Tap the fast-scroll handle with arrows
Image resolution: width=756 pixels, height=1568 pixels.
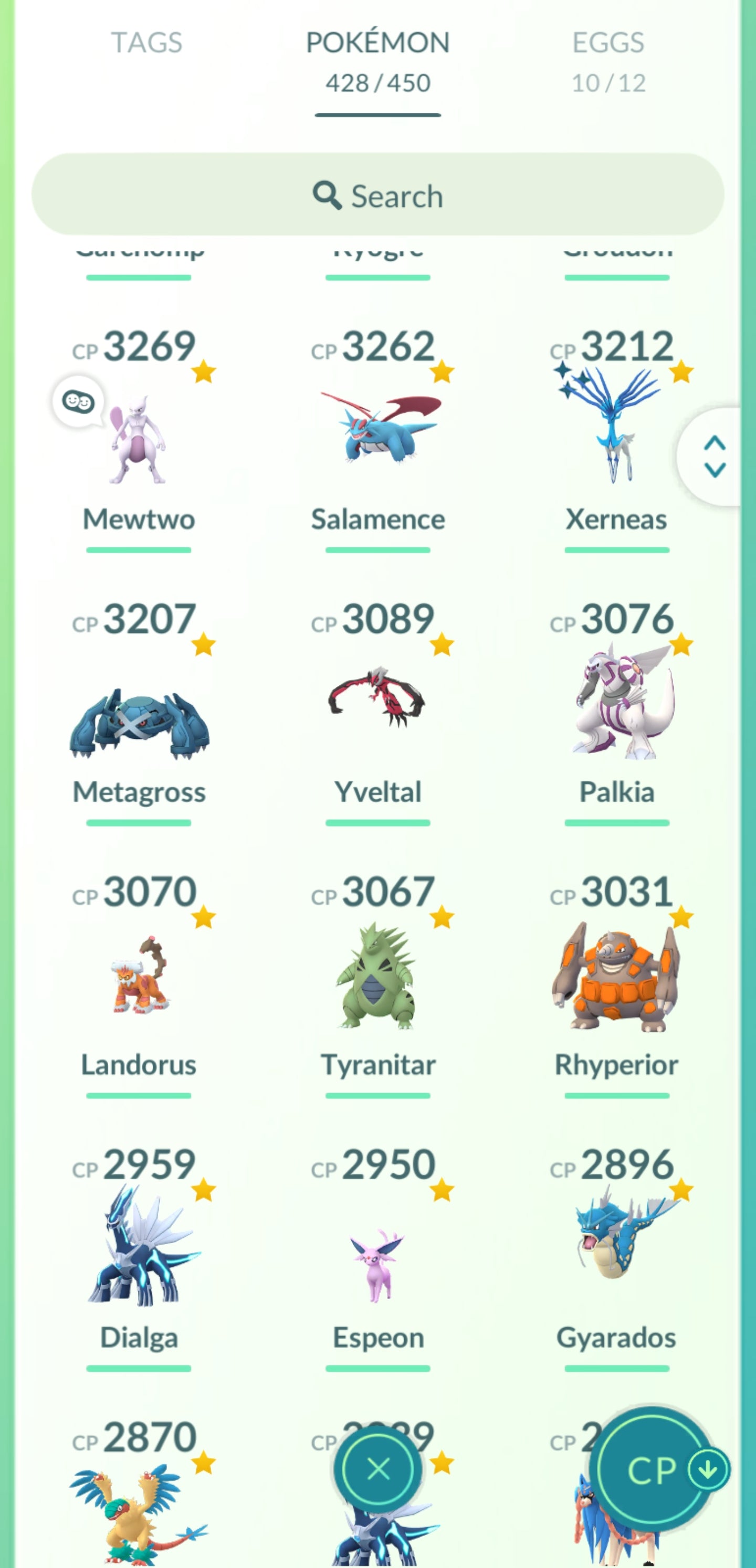[714, 457]
